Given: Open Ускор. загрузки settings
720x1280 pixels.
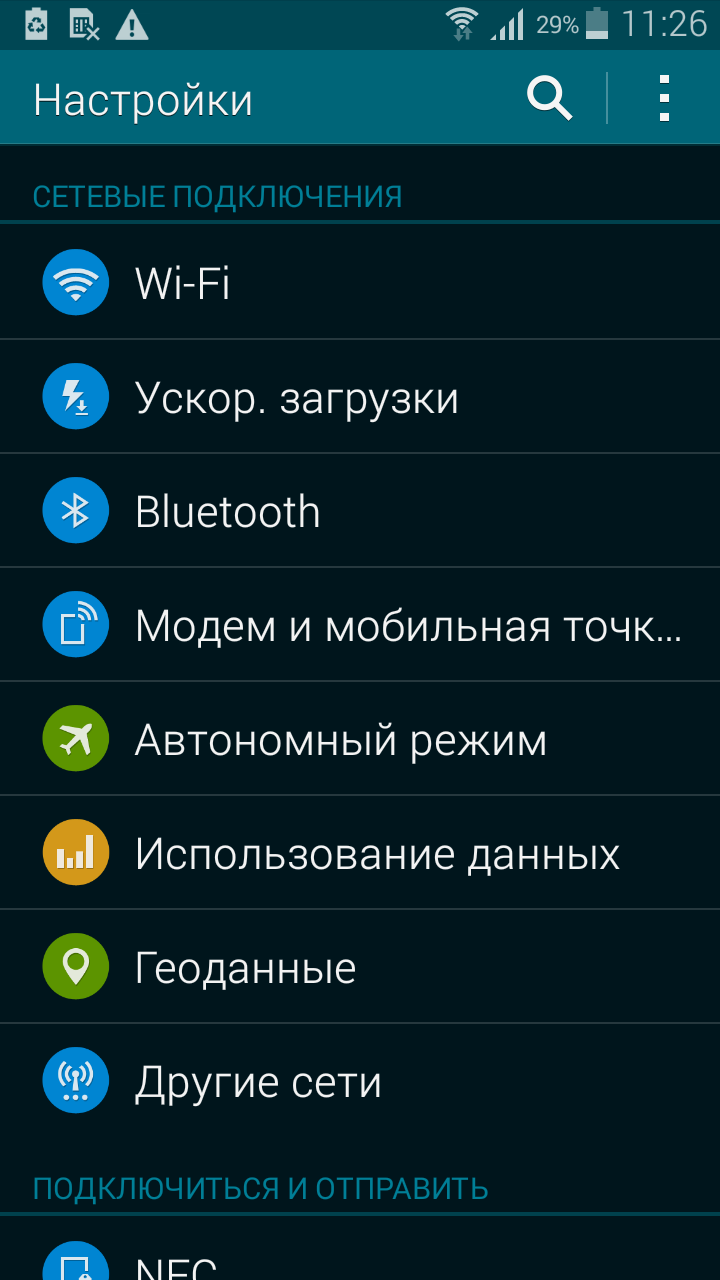Looking at the screenshot, I should tap(360, 398).
